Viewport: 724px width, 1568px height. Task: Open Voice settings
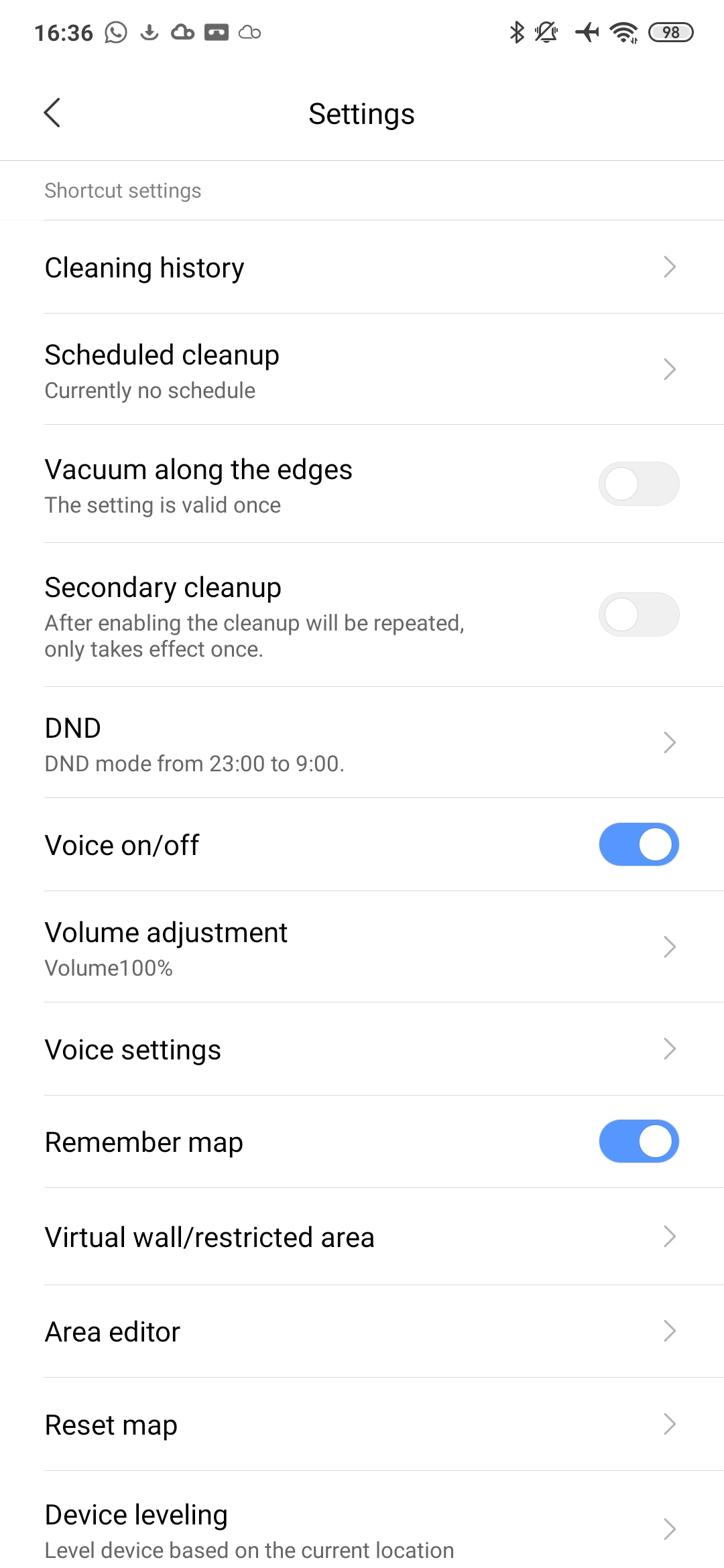coord(362,1049)
